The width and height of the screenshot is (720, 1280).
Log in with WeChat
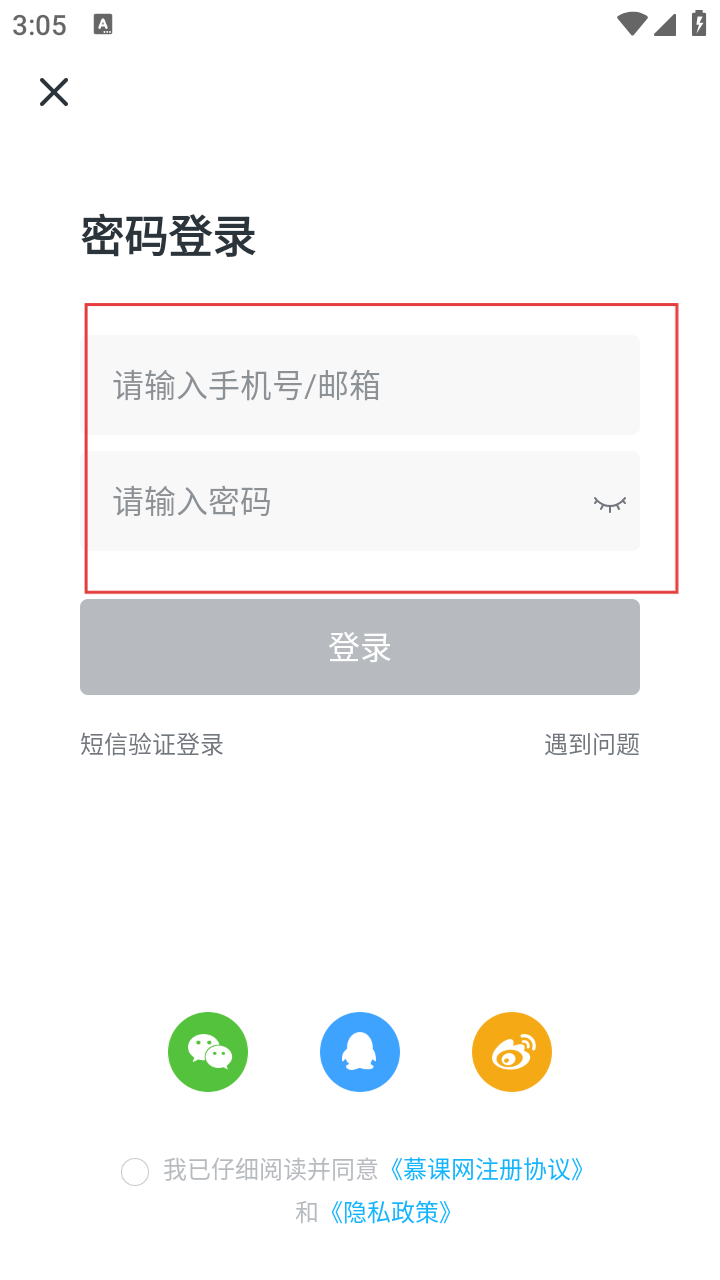(208, 1052)
